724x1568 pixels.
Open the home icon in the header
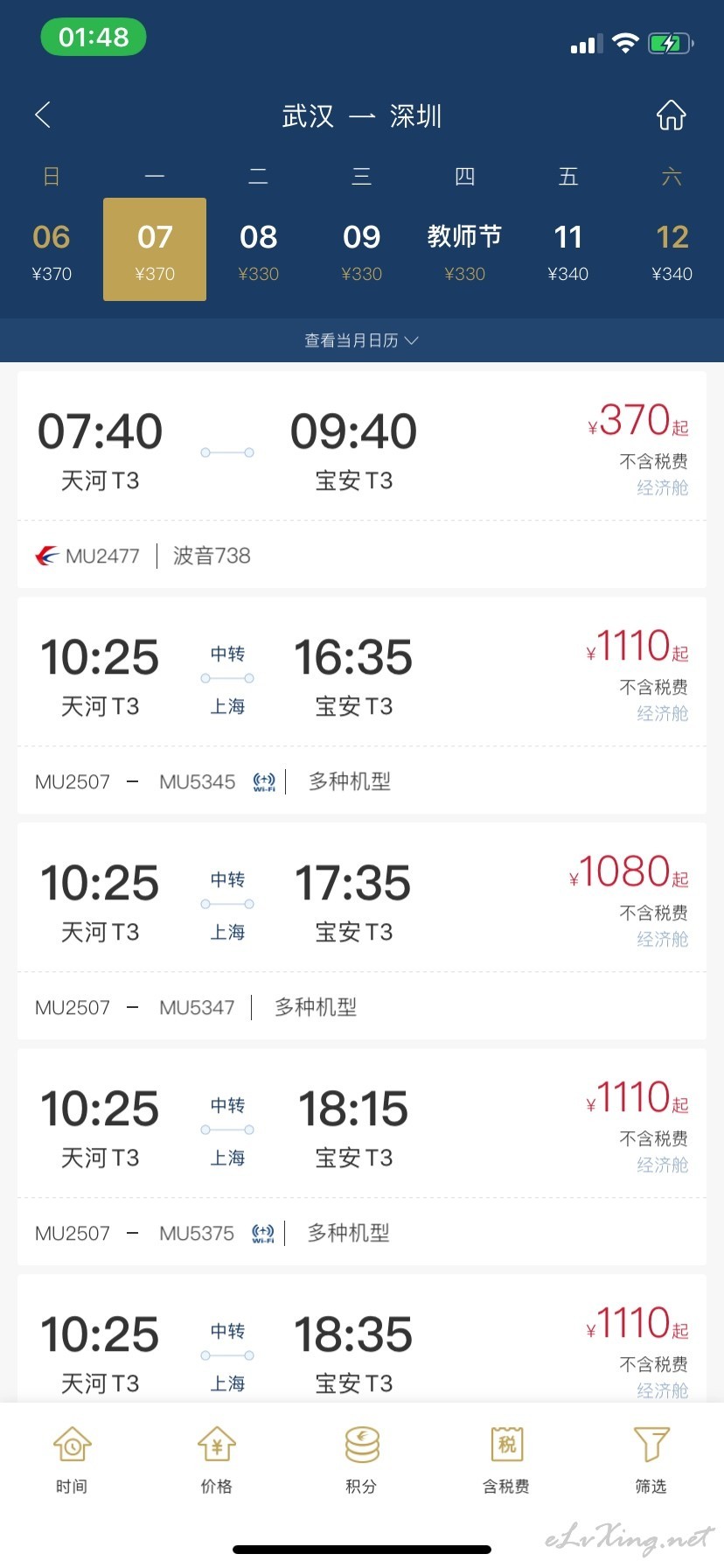[671, 115]
